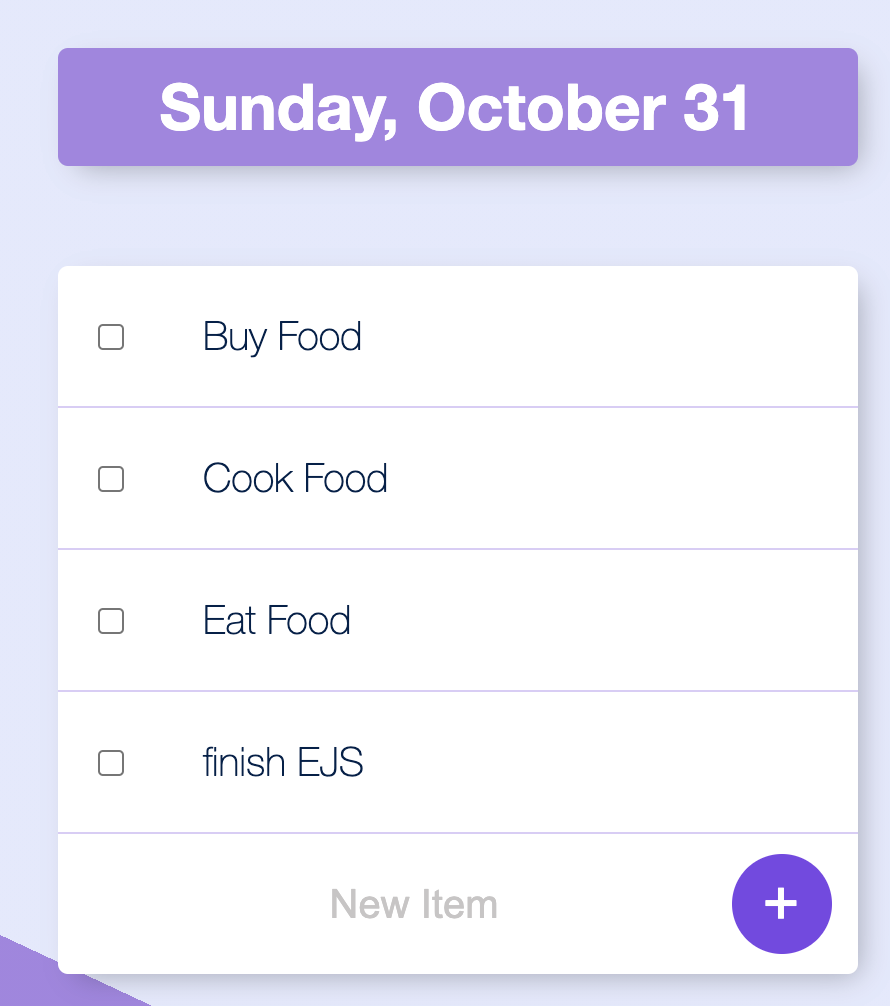Focus the New Item text field
This screenshot has height=1006, width=890.
tap(413, 904)
